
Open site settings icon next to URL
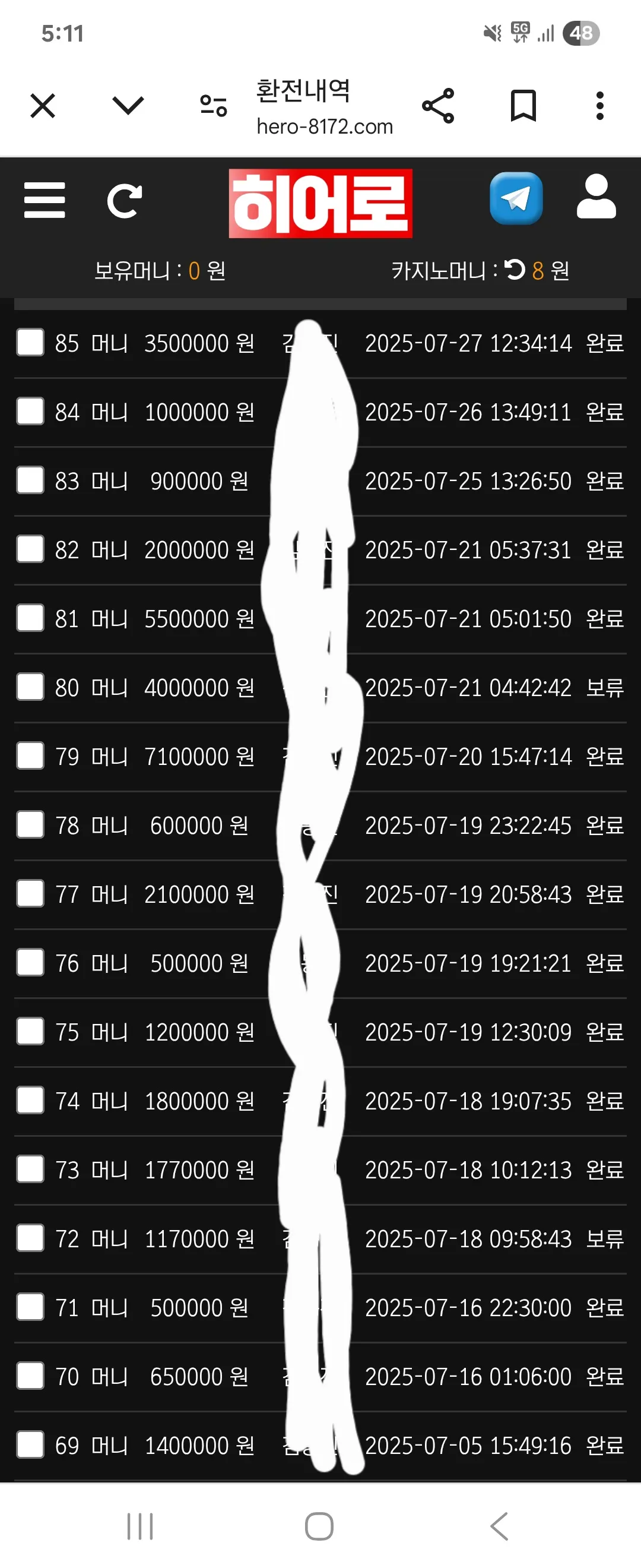click(214, 106)
